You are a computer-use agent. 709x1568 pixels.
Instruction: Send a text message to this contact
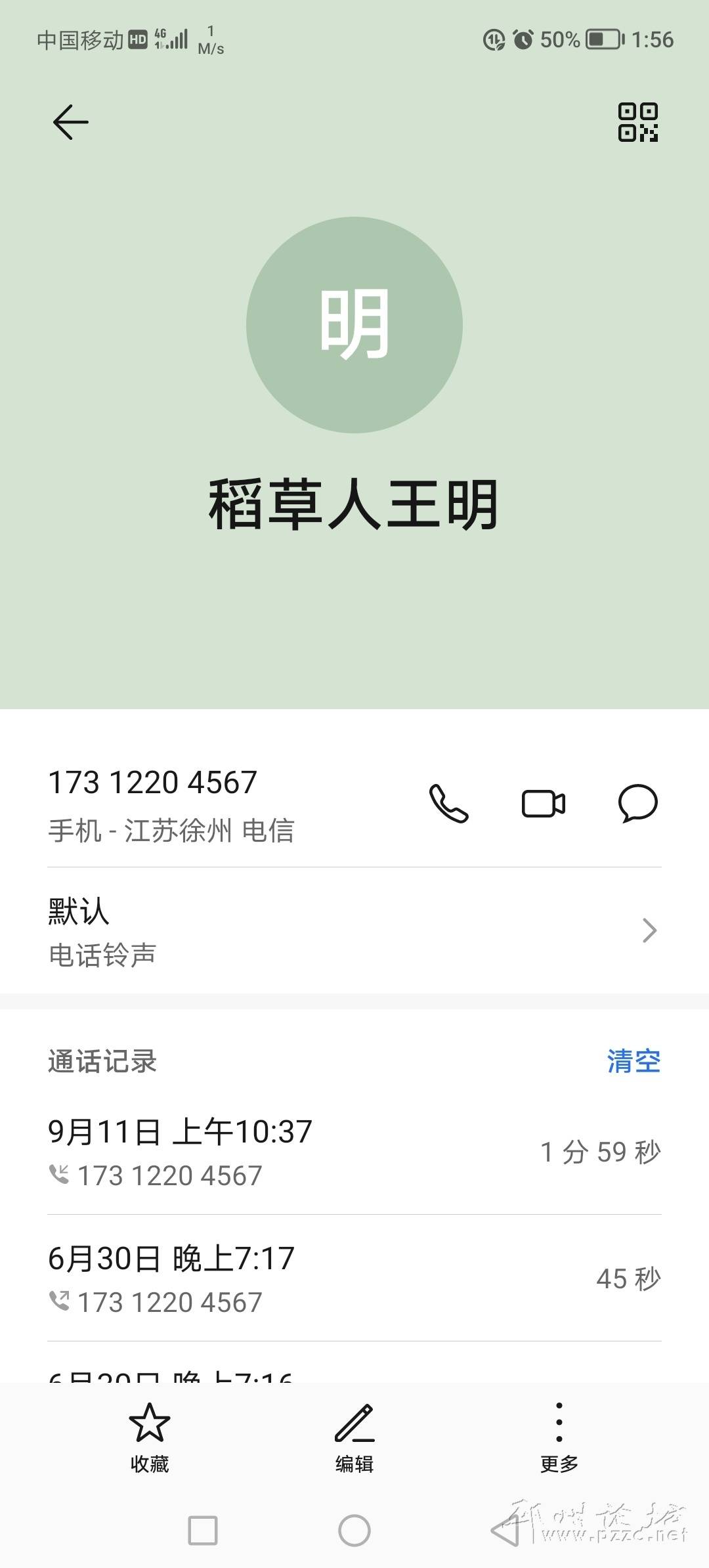point(637,803)
